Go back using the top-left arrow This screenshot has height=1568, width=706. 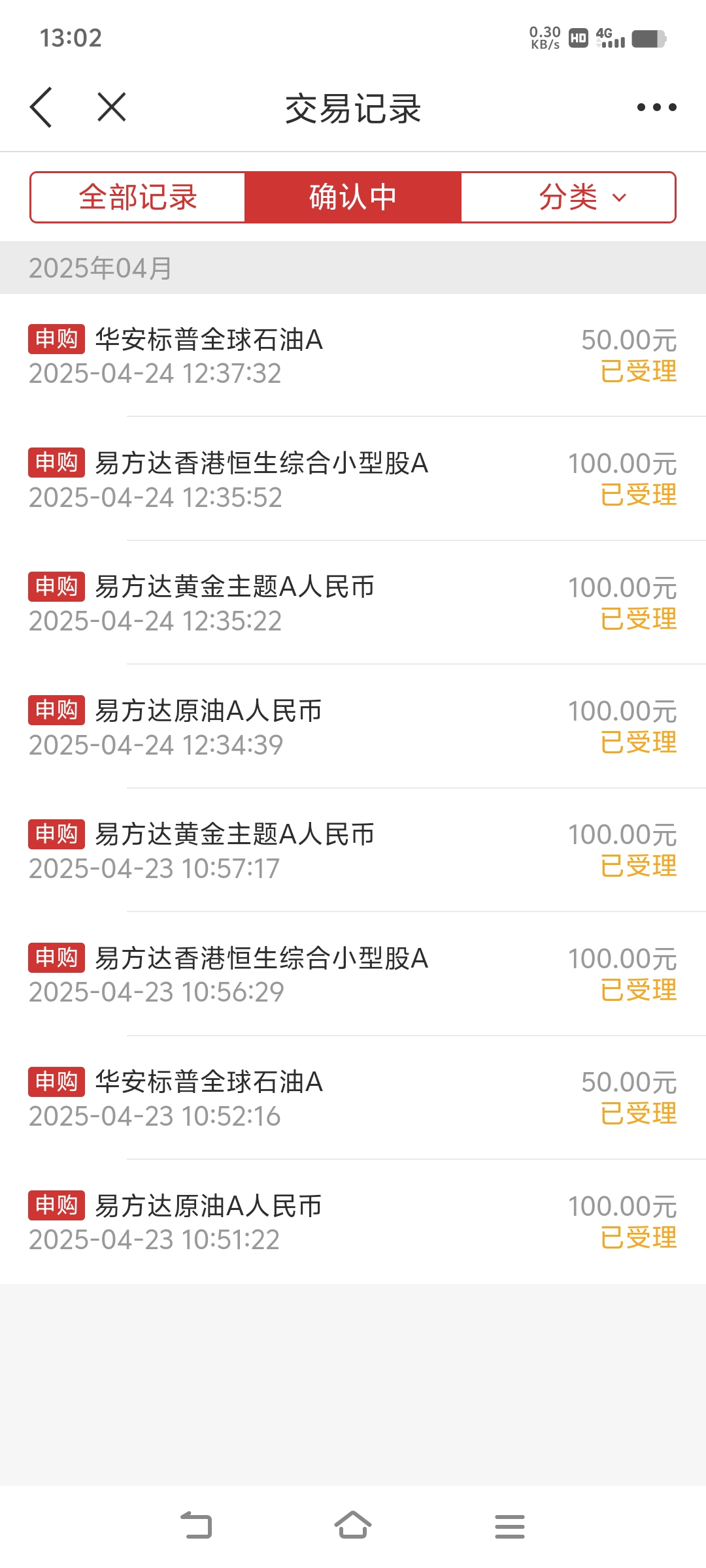click(41, 108)
